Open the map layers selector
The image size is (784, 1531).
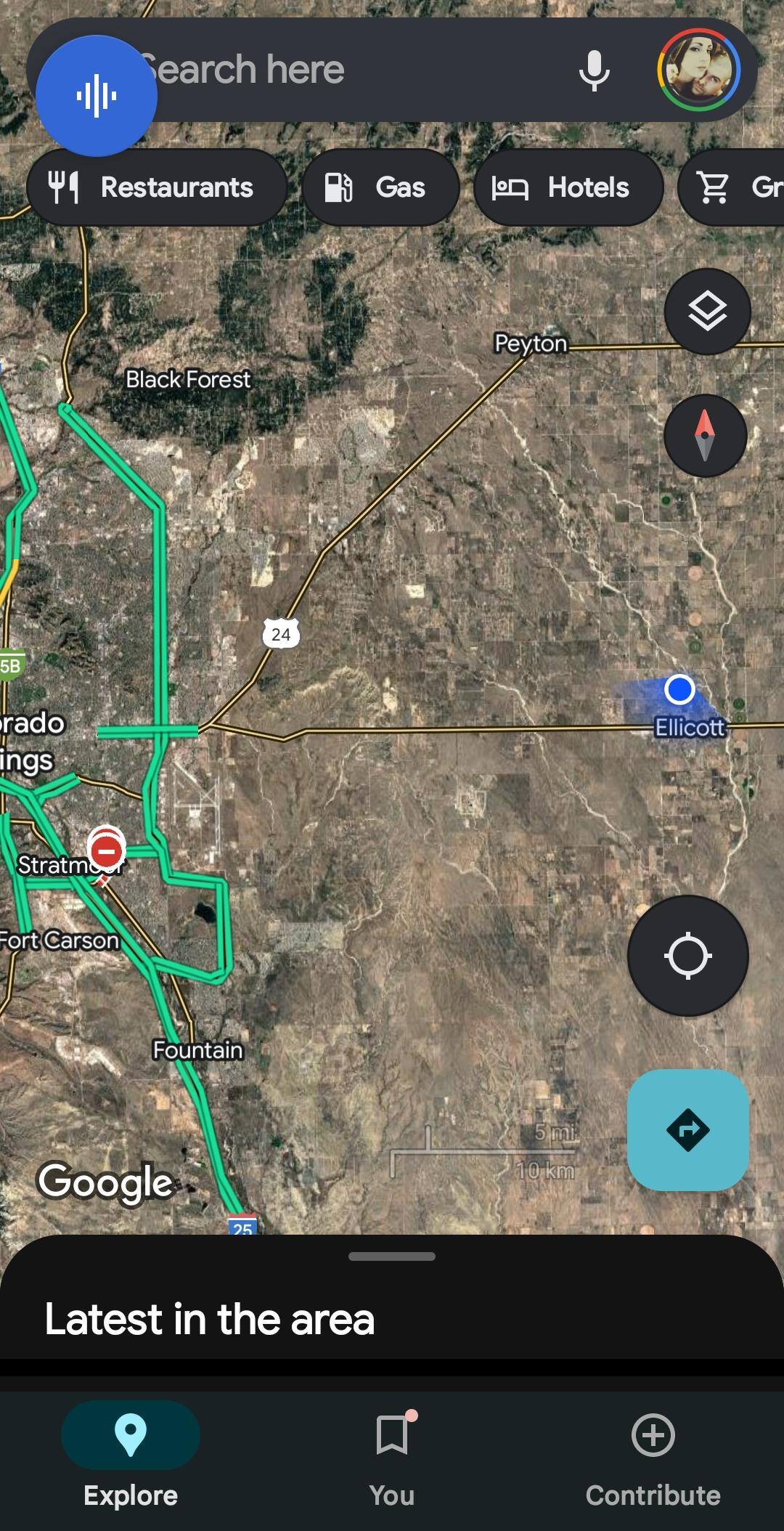click(707, 312)
